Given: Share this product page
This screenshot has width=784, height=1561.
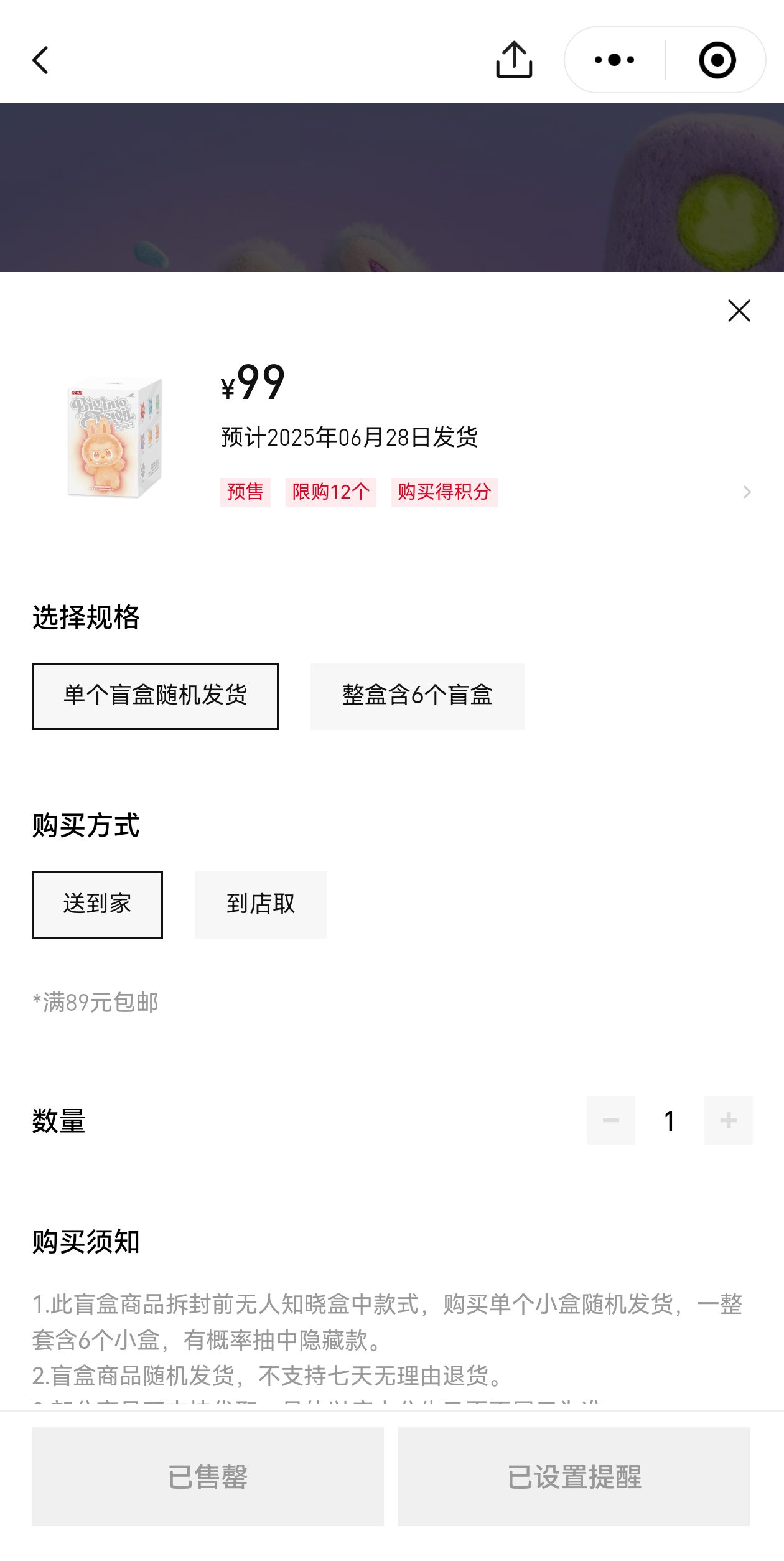Looking at the screenshot, I should tap(514, 60).
